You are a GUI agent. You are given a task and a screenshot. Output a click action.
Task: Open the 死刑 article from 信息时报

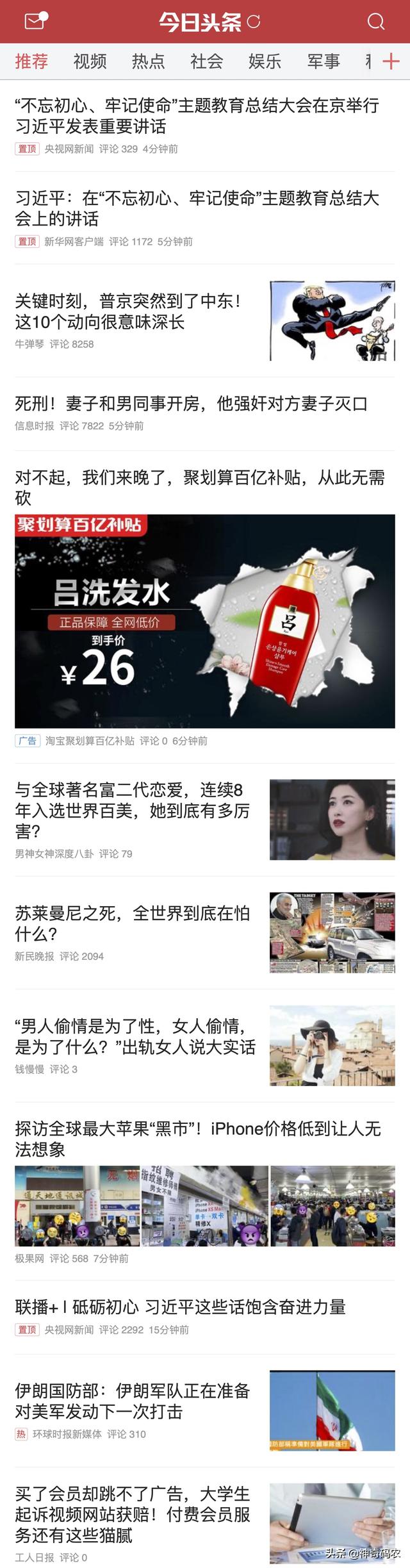191,404
